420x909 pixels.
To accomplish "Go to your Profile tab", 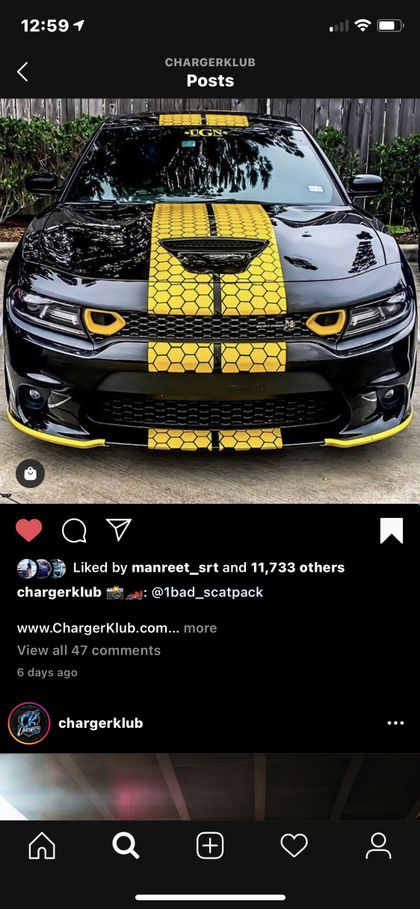I will click(x=378, y=846).
